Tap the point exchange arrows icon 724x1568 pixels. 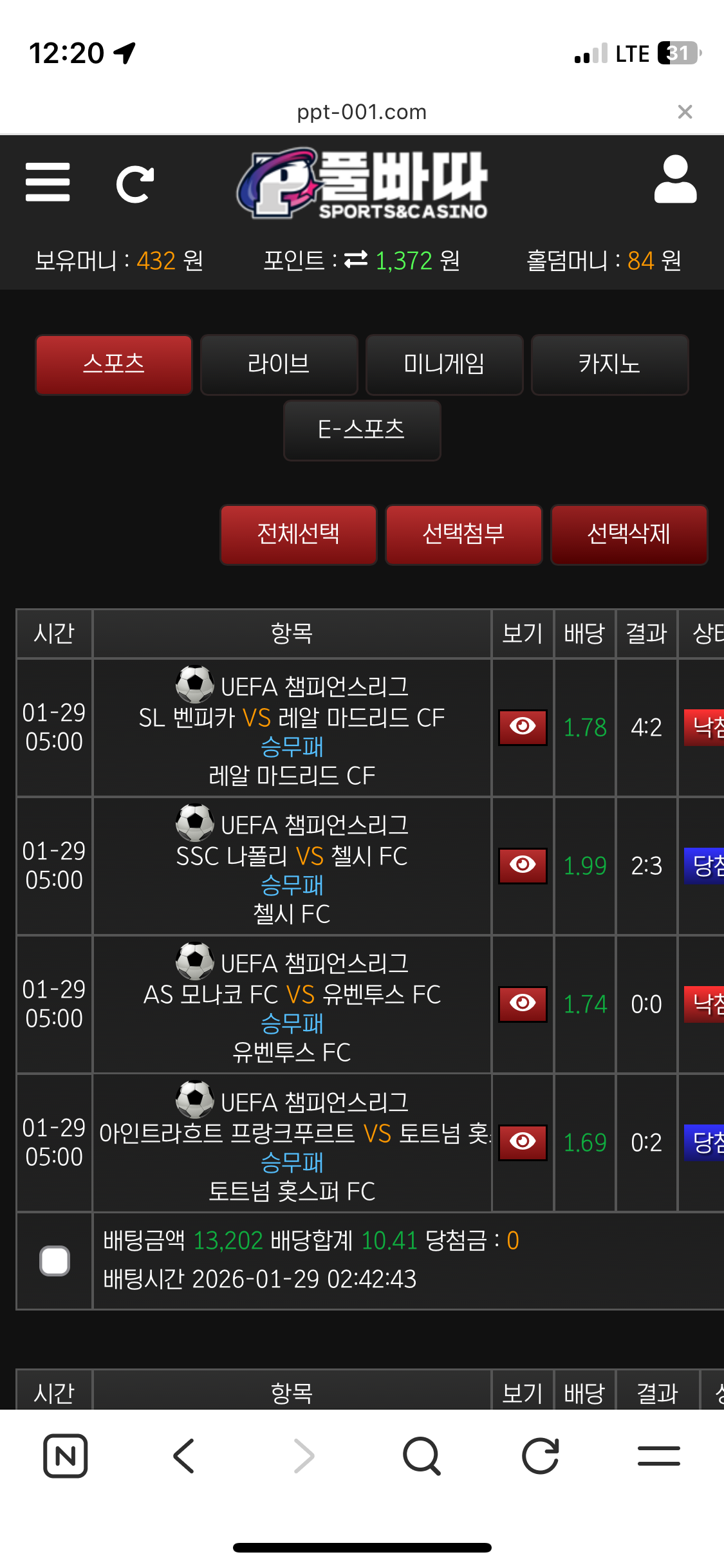[356, 260]
